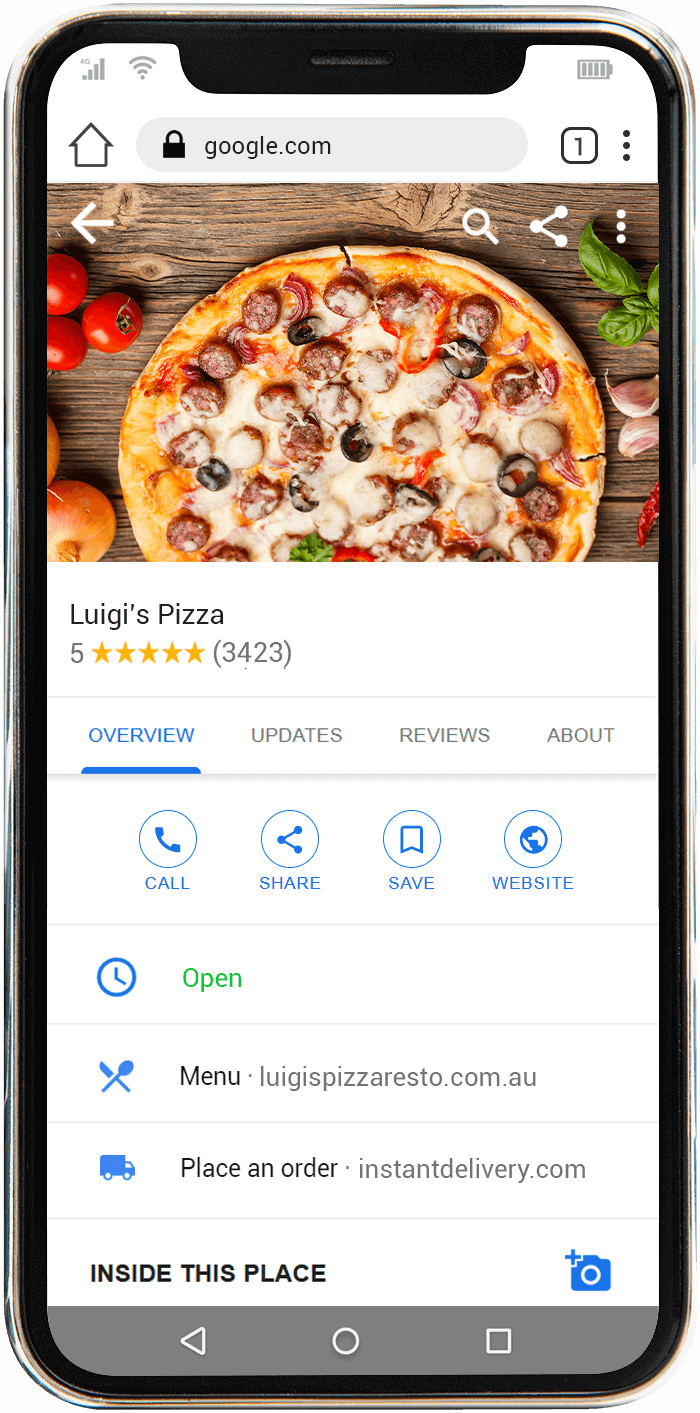Open search on the pizza photo header
Screen dimensions: 700x1413
pyautogui.click(x=479, y=227)
